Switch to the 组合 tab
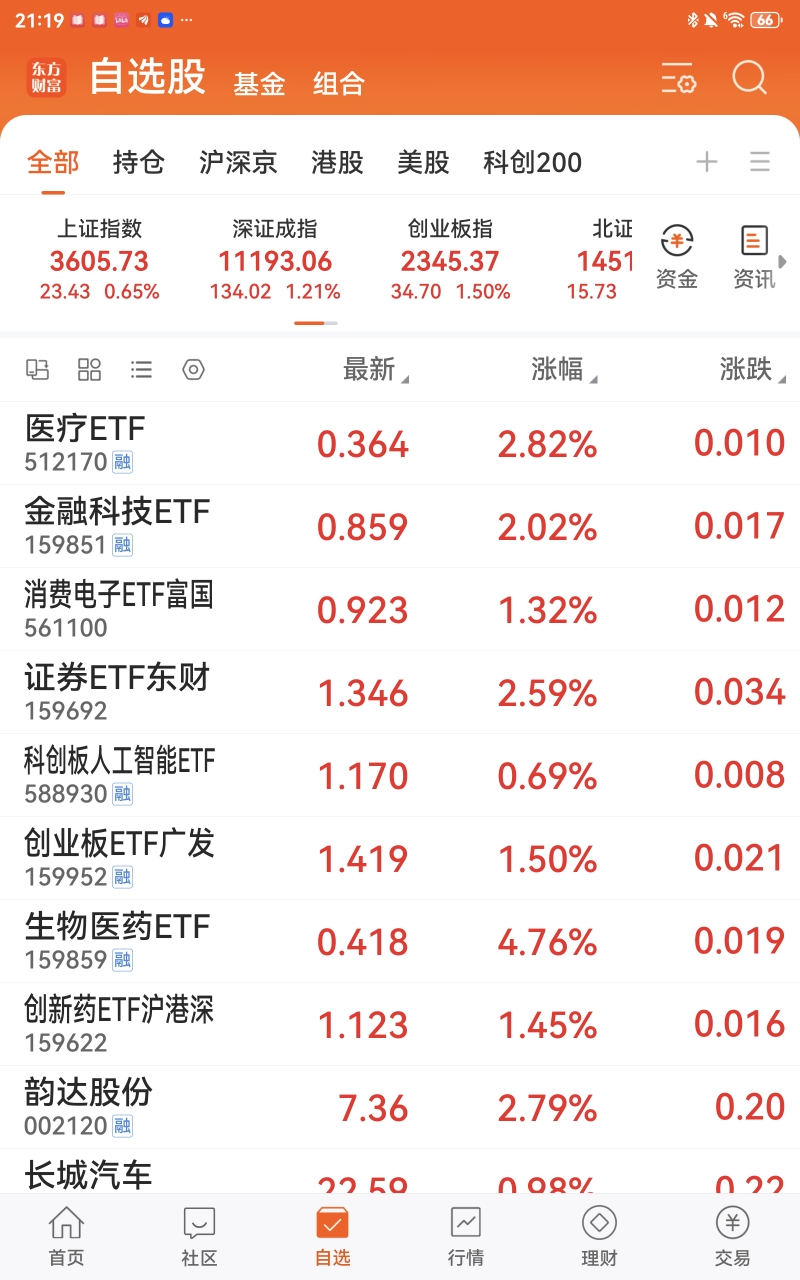800x1280 pixels. pos(339,84)
